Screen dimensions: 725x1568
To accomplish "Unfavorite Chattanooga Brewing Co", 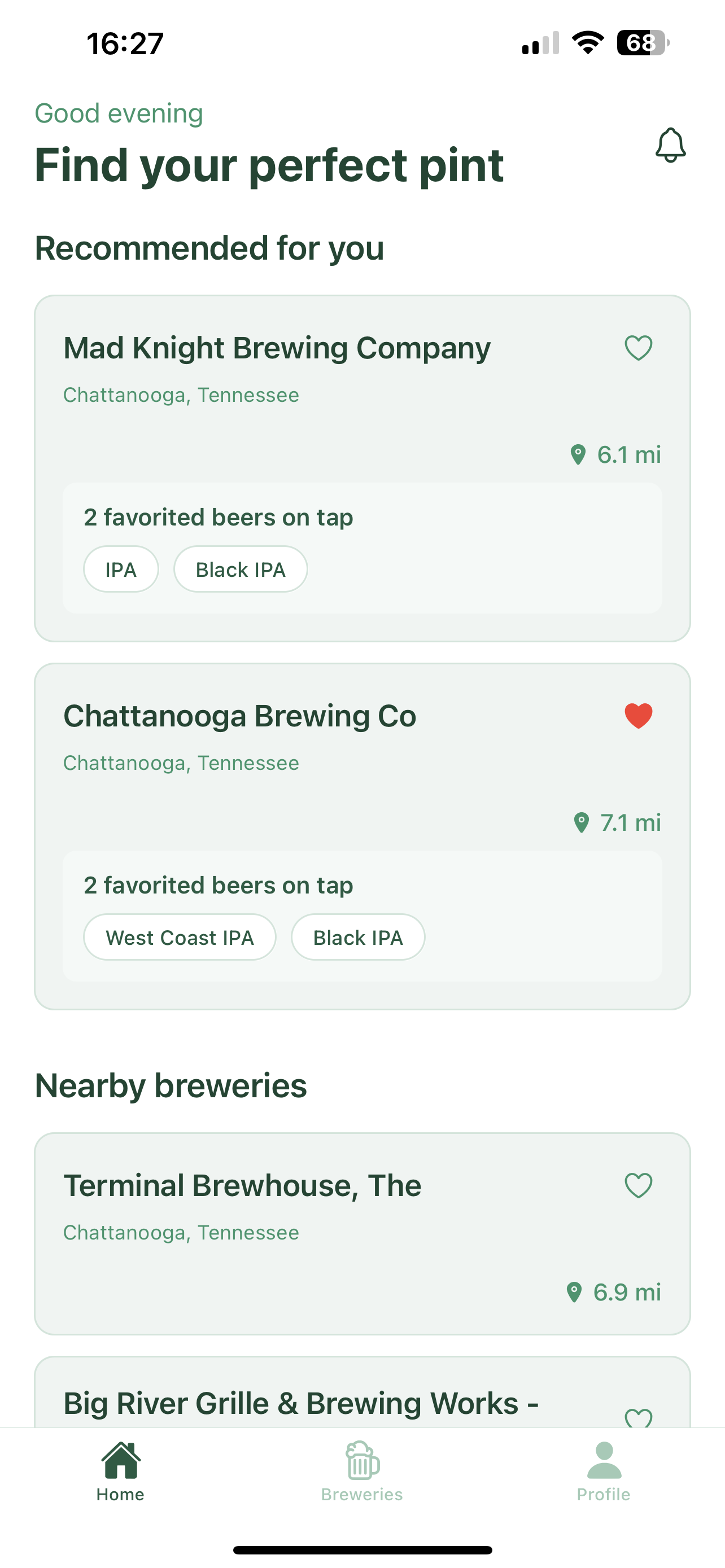I will 638,716.
